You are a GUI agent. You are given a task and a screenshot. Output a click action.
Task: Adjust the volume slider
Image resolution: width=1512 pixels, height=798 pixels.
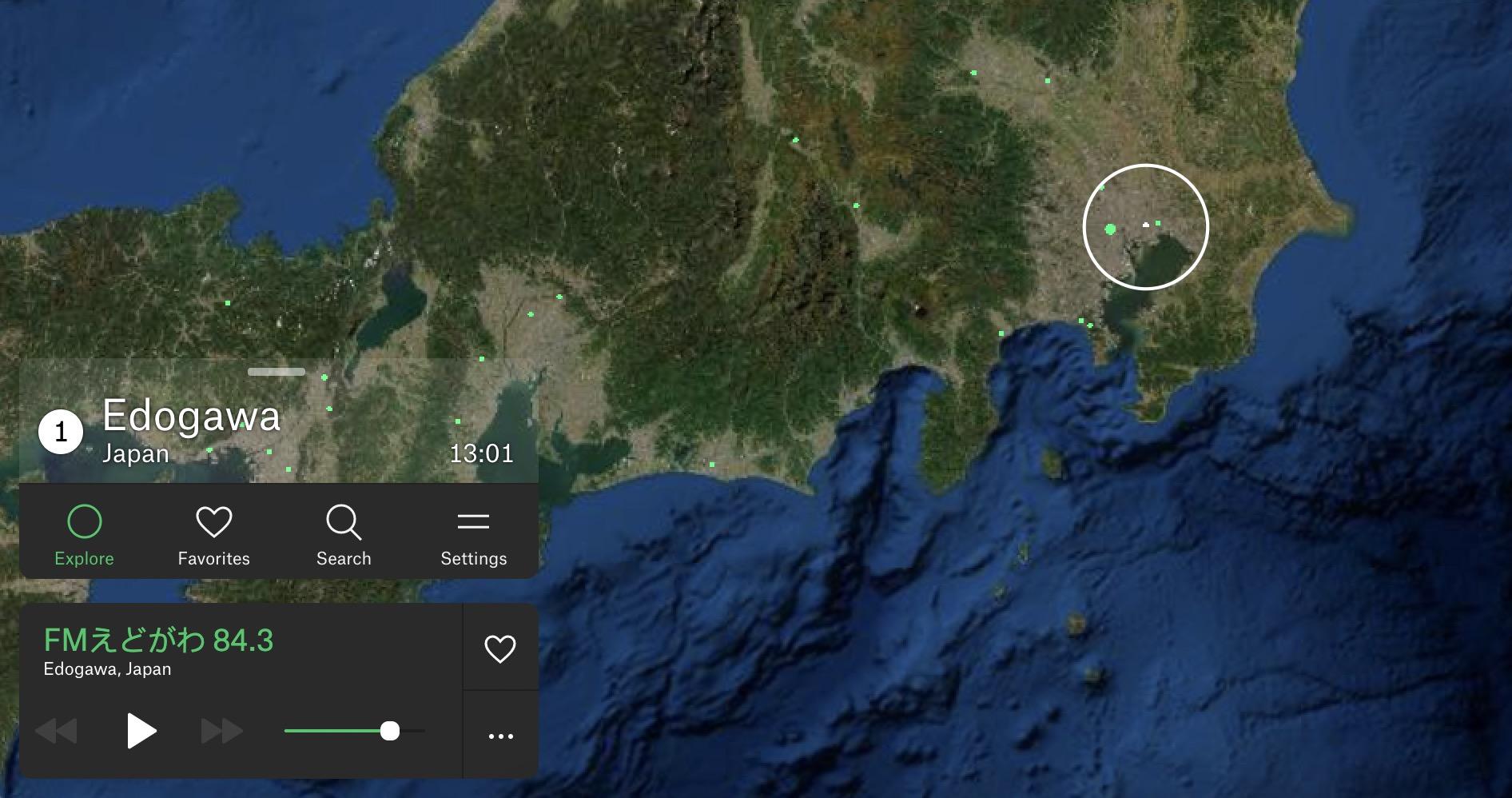tap(389, 731)
